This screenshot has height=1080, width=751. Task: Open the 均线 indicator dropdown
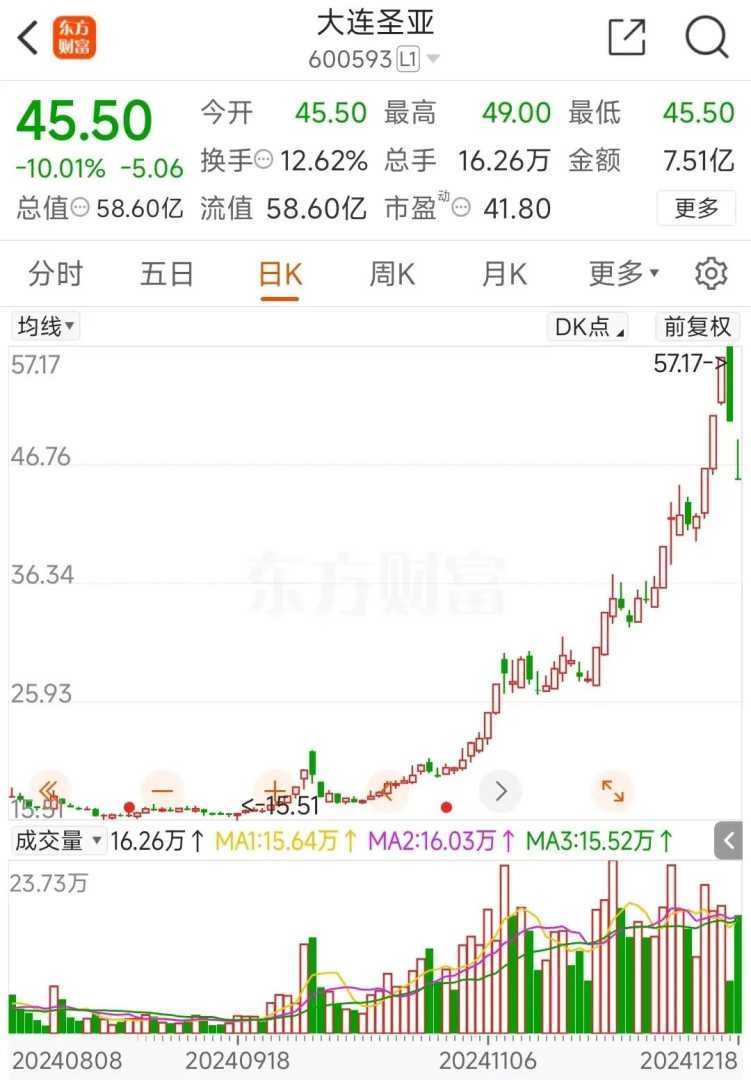[x=45, y=326]
